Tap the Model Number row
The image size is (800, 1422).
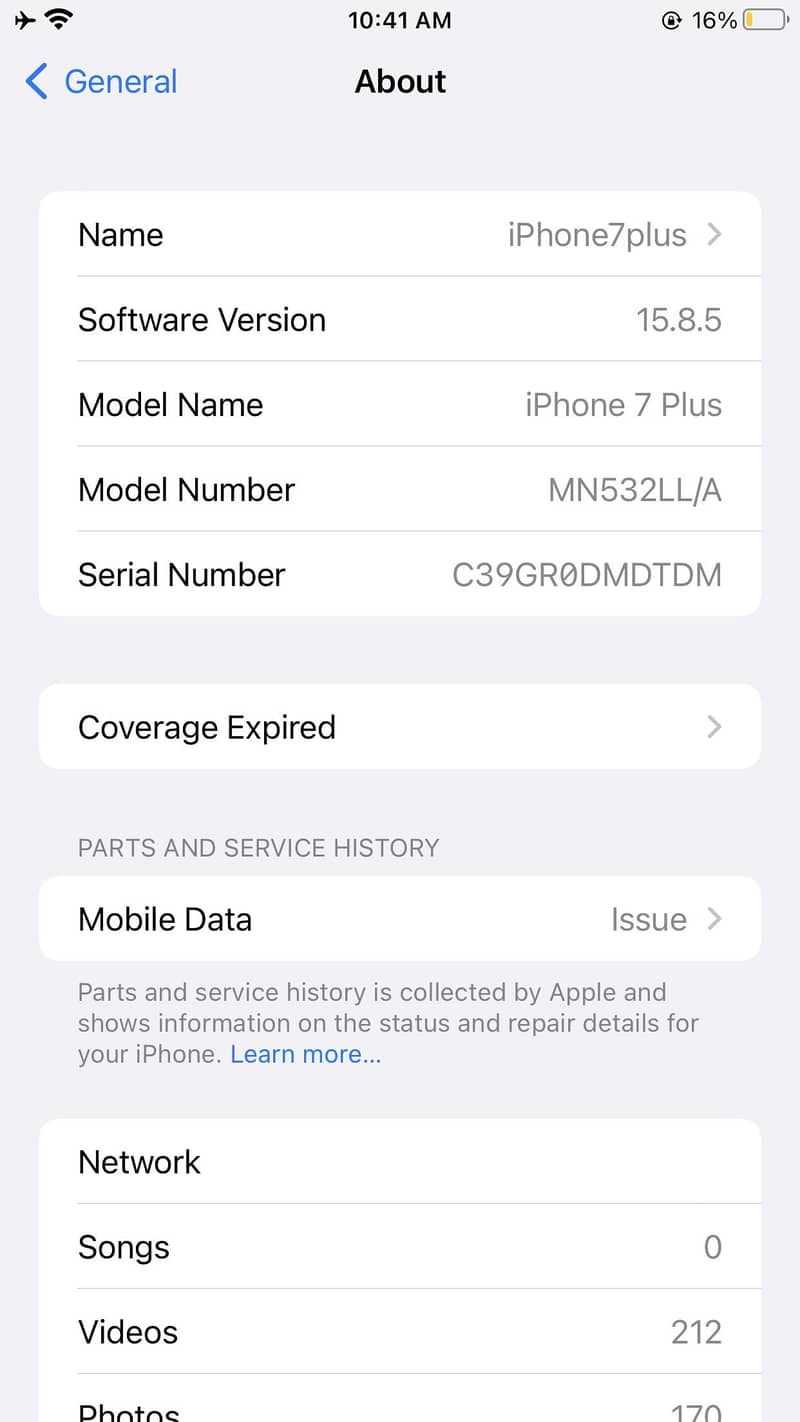point(400,490)
